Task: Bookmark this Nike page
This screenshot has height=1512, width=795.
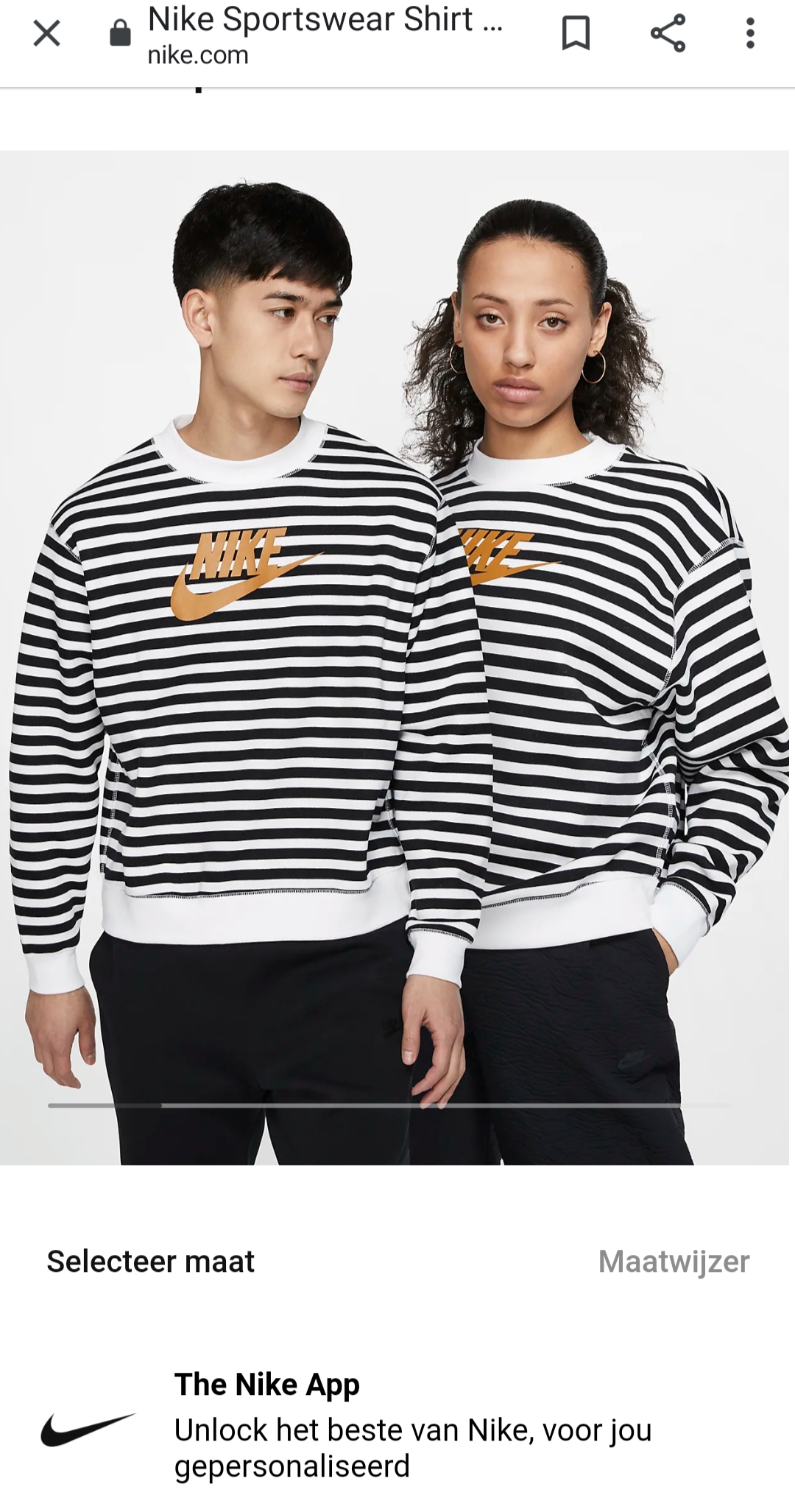Action: point(576,34)
